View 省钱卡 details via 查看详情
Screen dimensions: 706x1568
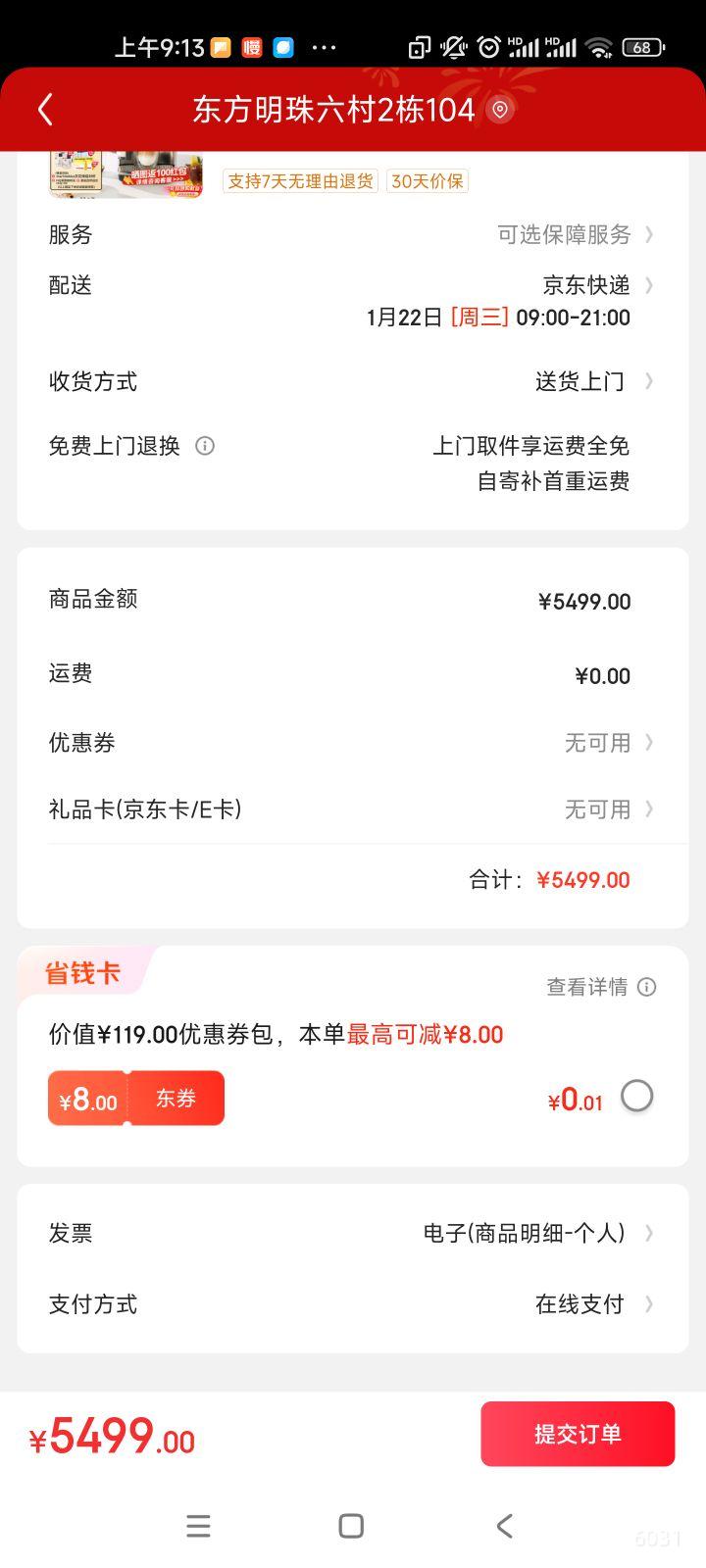pos(600,987)
